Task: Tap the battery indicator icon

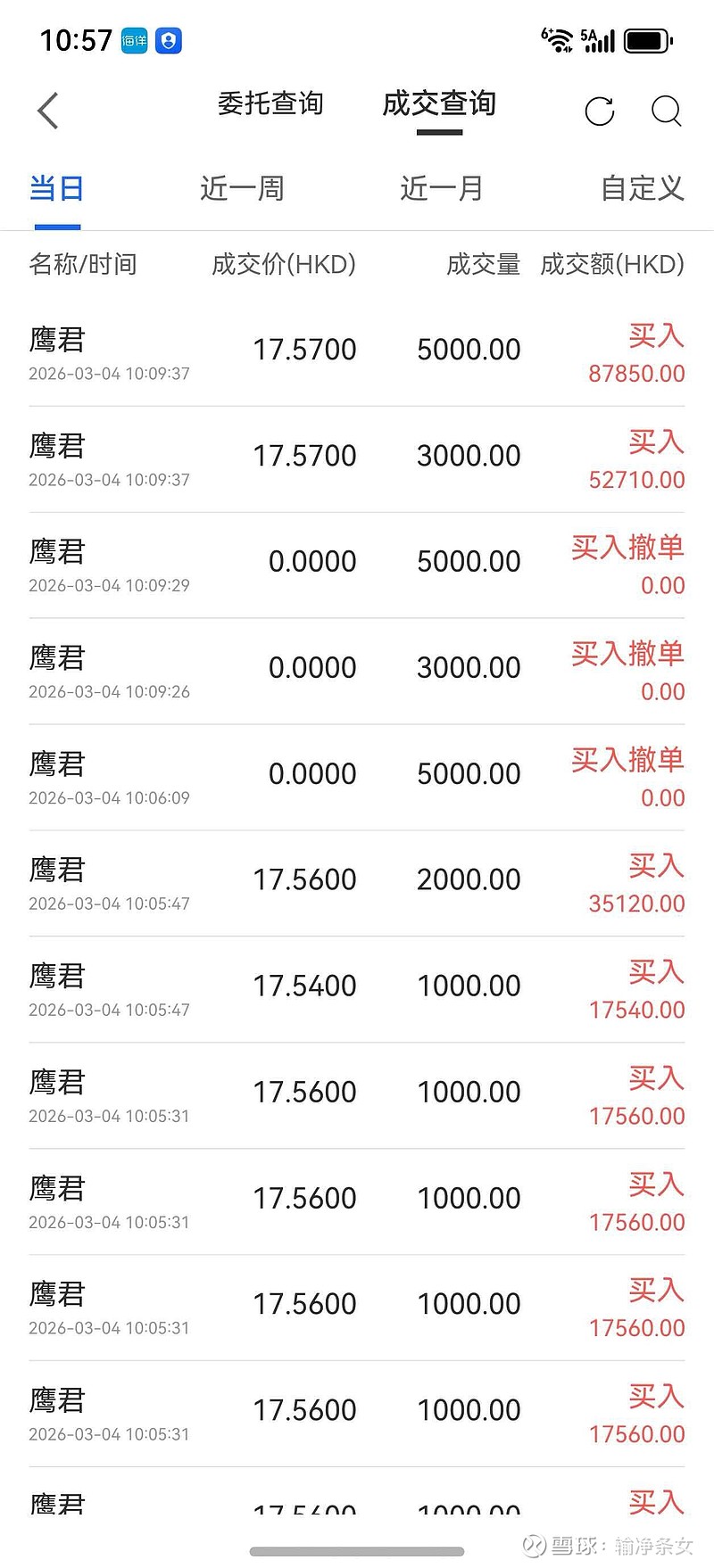Action: click(x=644, y=39)
